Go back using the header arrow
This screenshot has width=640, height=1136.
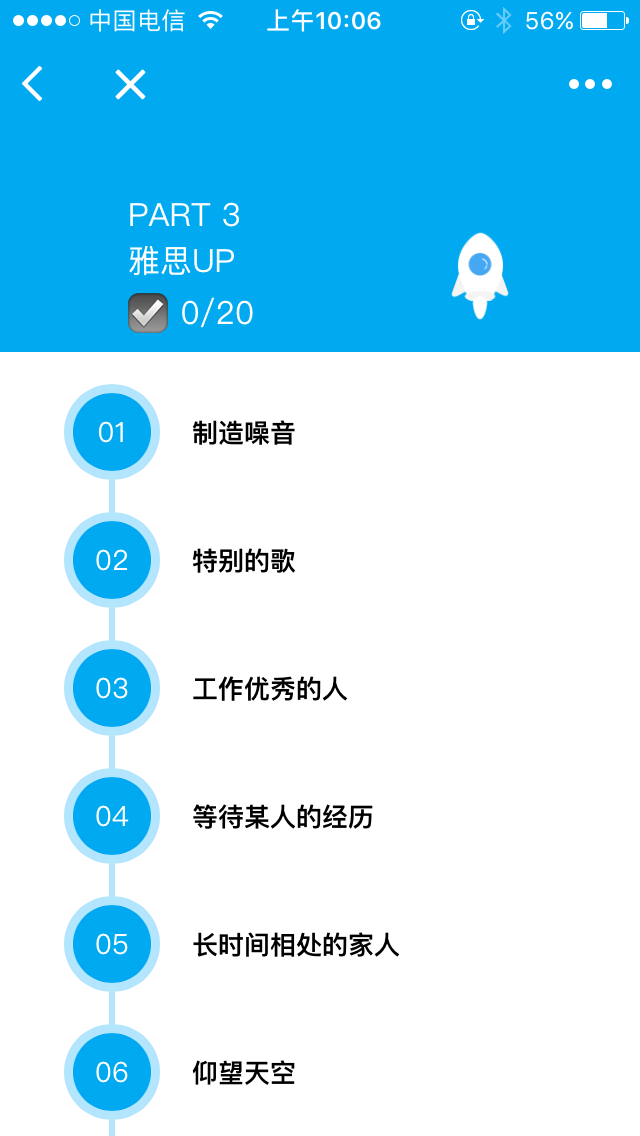coord(33,85)
